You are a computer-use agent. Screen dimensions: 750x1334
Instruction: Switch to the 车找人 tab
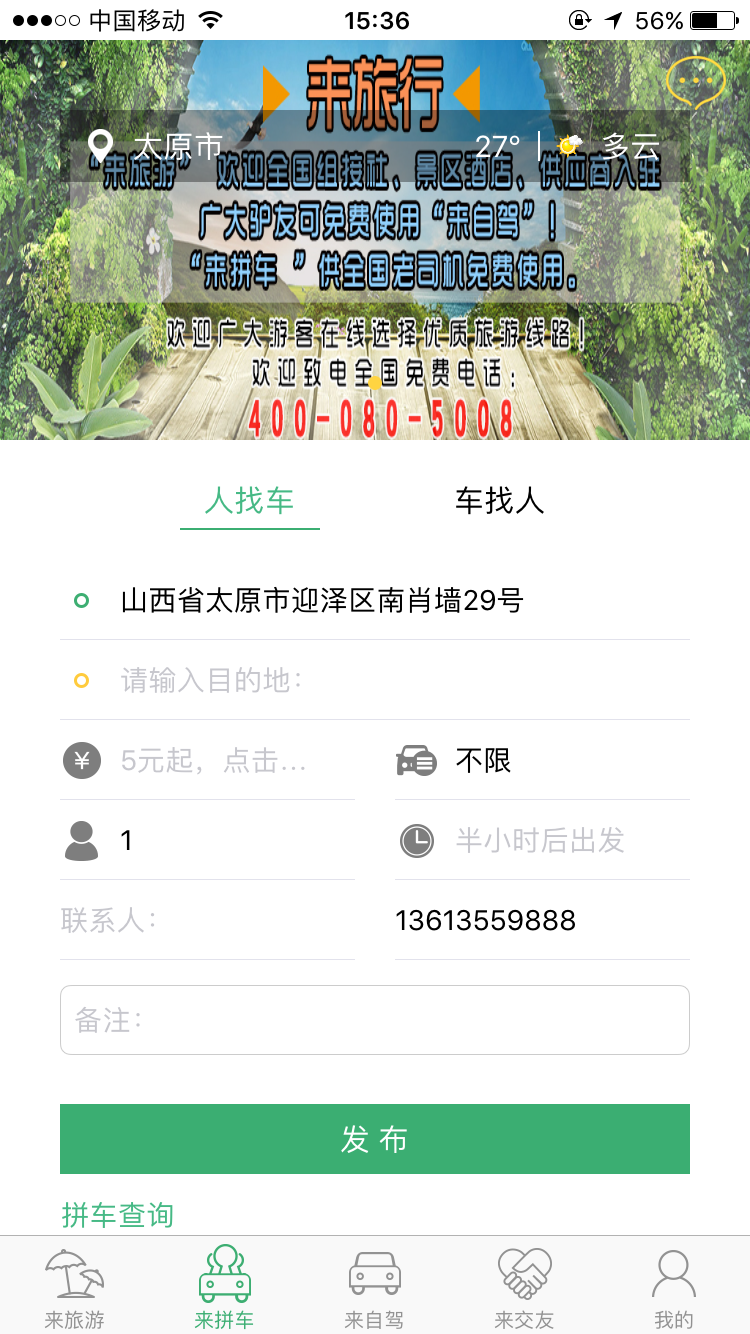(497, 501)
